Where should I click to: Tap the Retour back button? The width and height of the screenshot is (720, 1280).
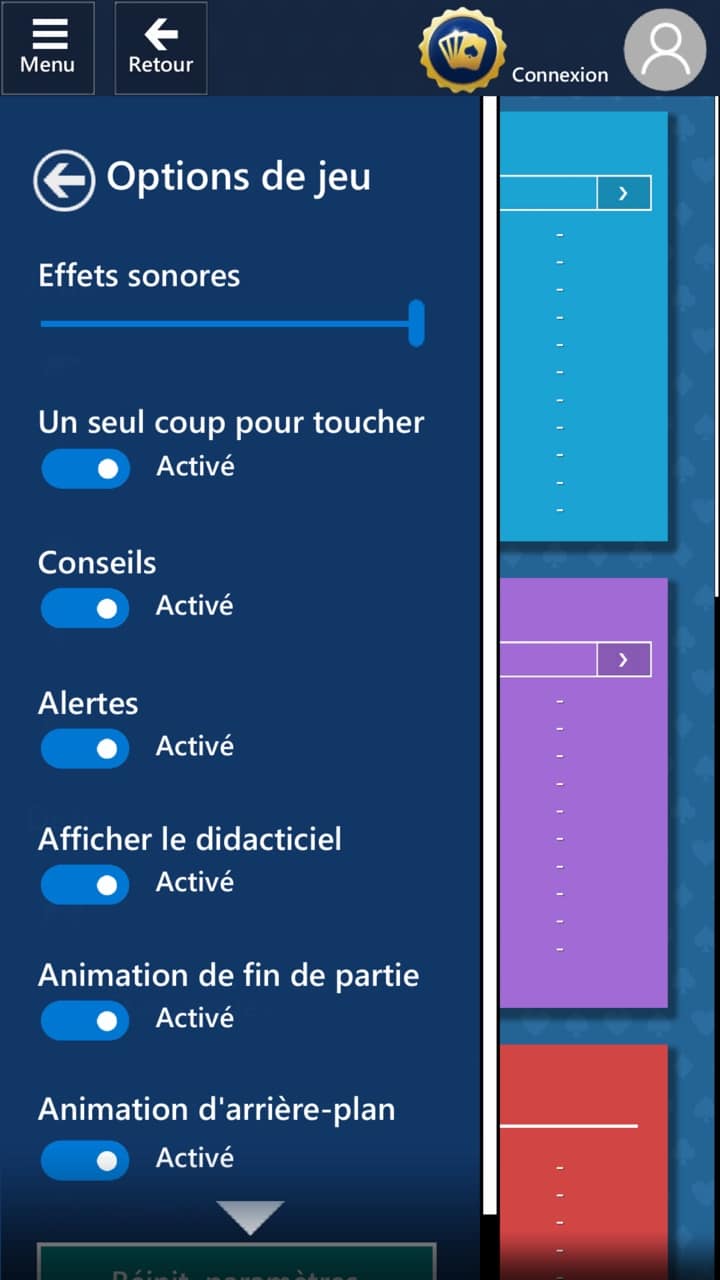tap(161, 48)
